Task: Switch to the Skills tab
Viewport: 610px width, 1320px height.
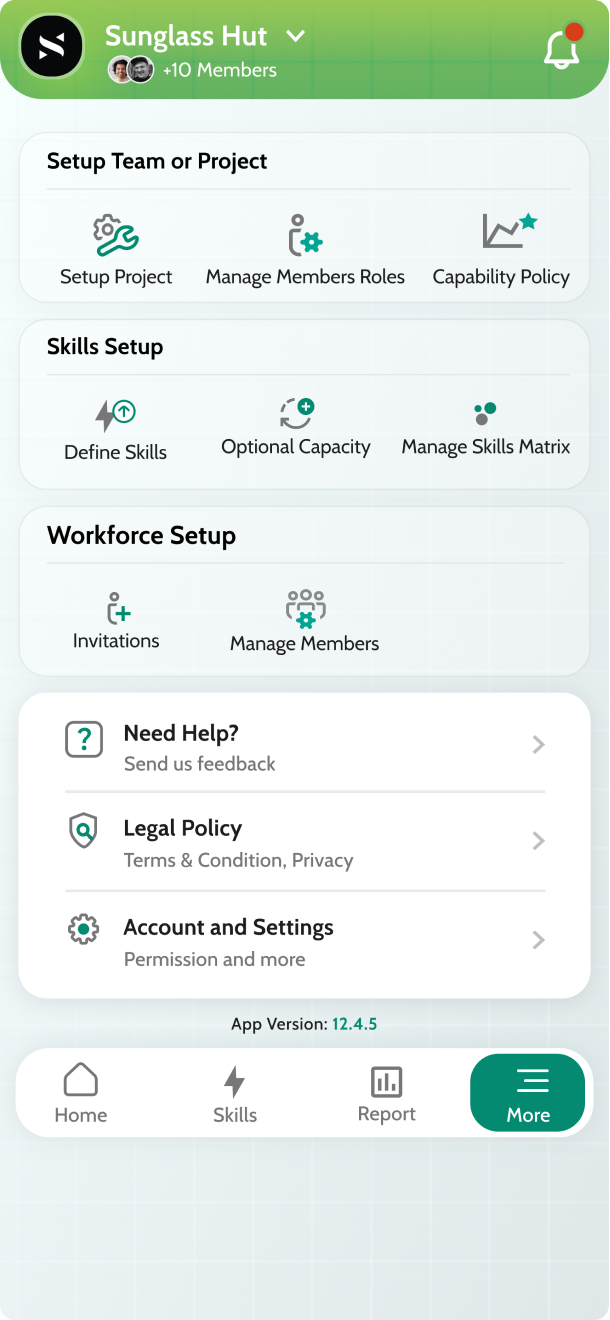Action: click(x=235, y=1093)
